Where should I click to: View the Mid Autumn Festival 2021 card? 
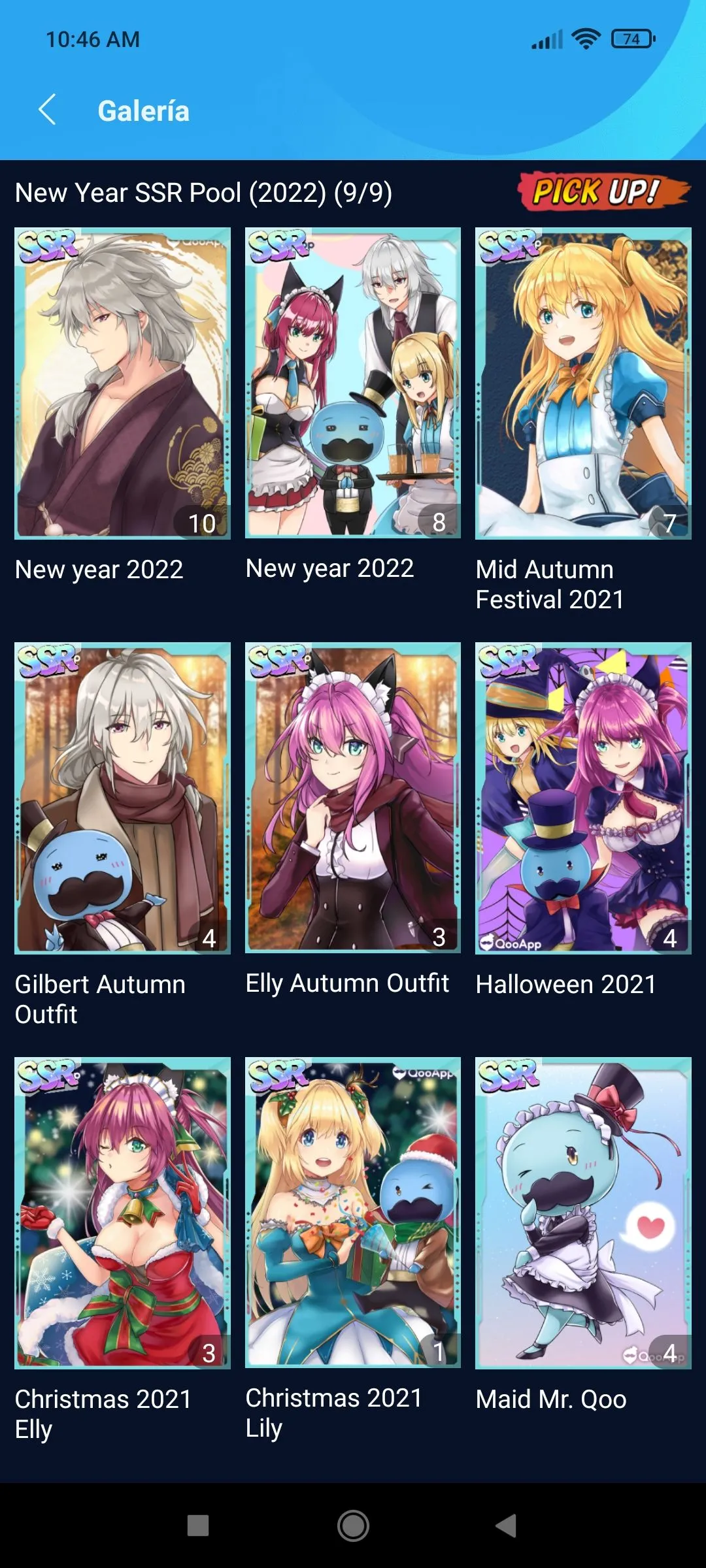(x=583, y=383)
